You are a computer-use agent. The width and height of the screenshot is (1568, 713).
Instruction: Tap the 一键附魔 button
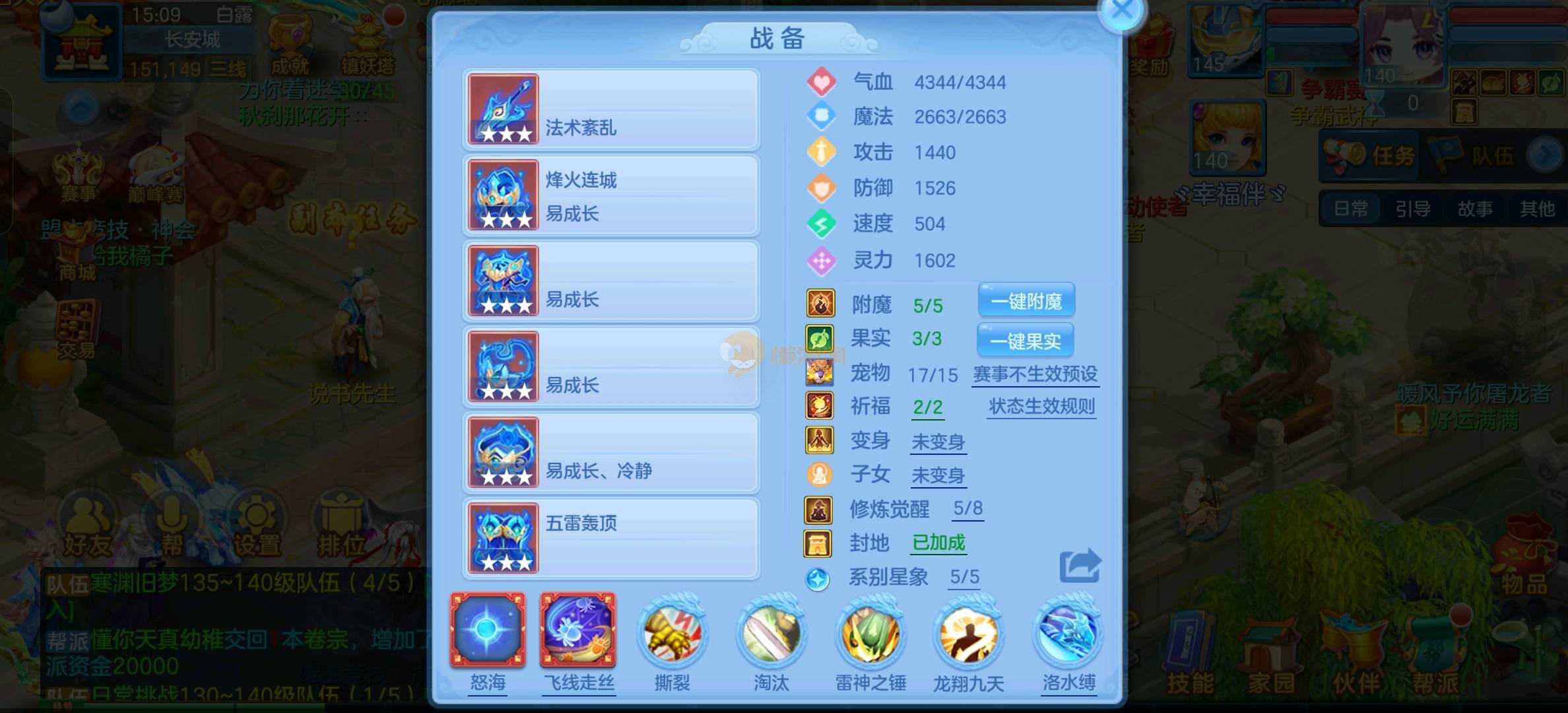pos(1026,302)
